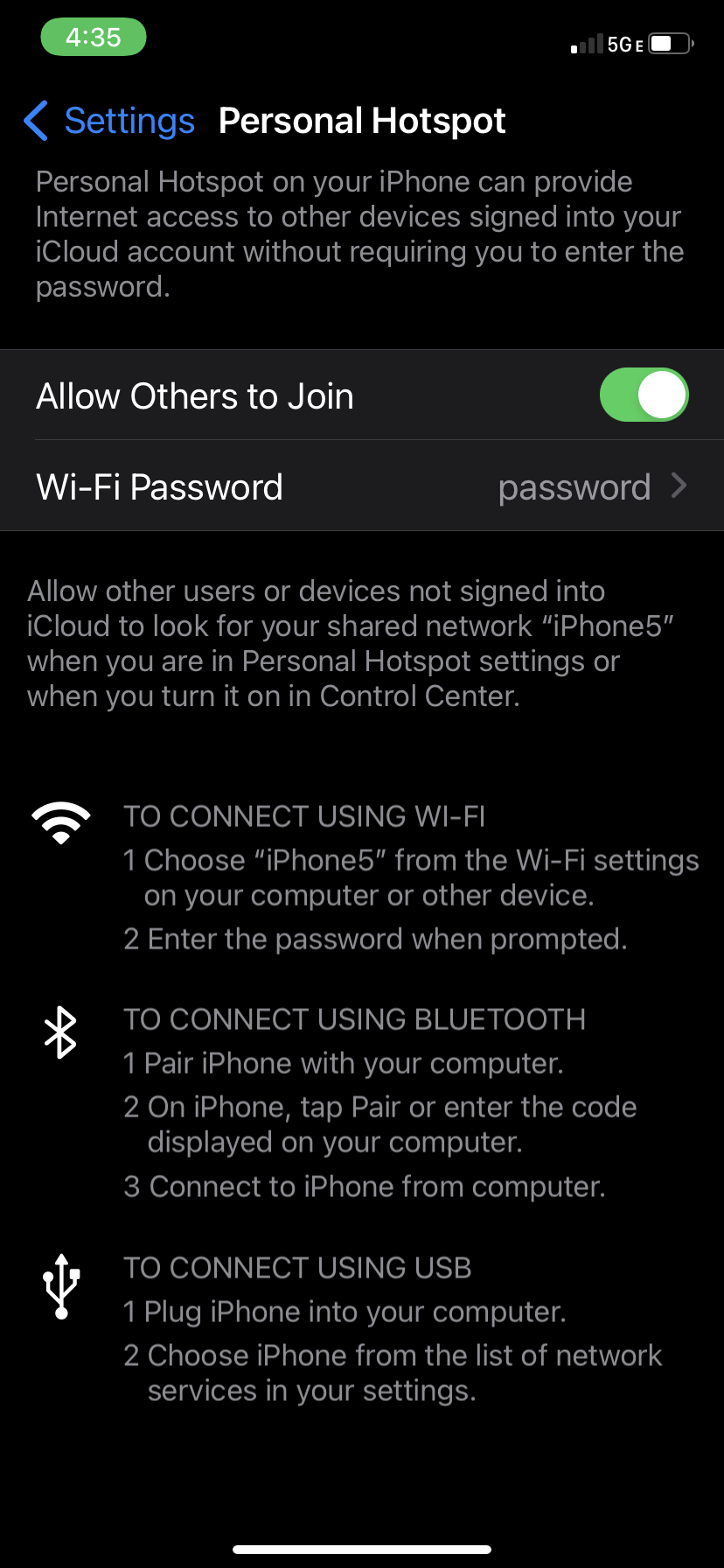The width and height of the screenshot is (724, 1568).
Task: Open the Wi-Fi Password row
Action: [x=362, y=486]
